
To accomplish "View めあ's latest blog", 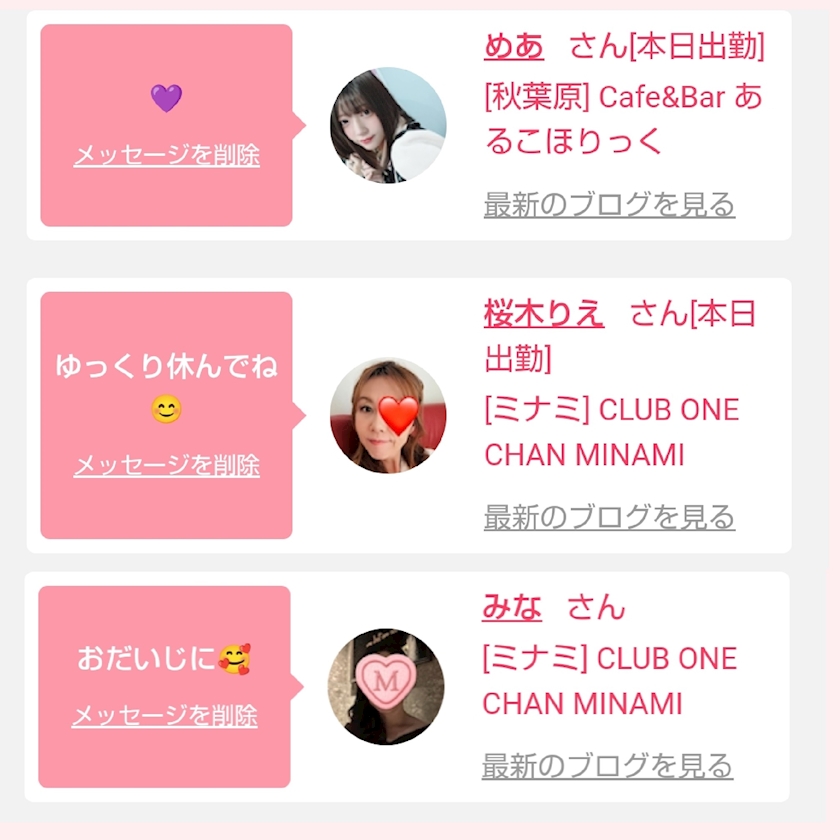I will tap(609, 204).
